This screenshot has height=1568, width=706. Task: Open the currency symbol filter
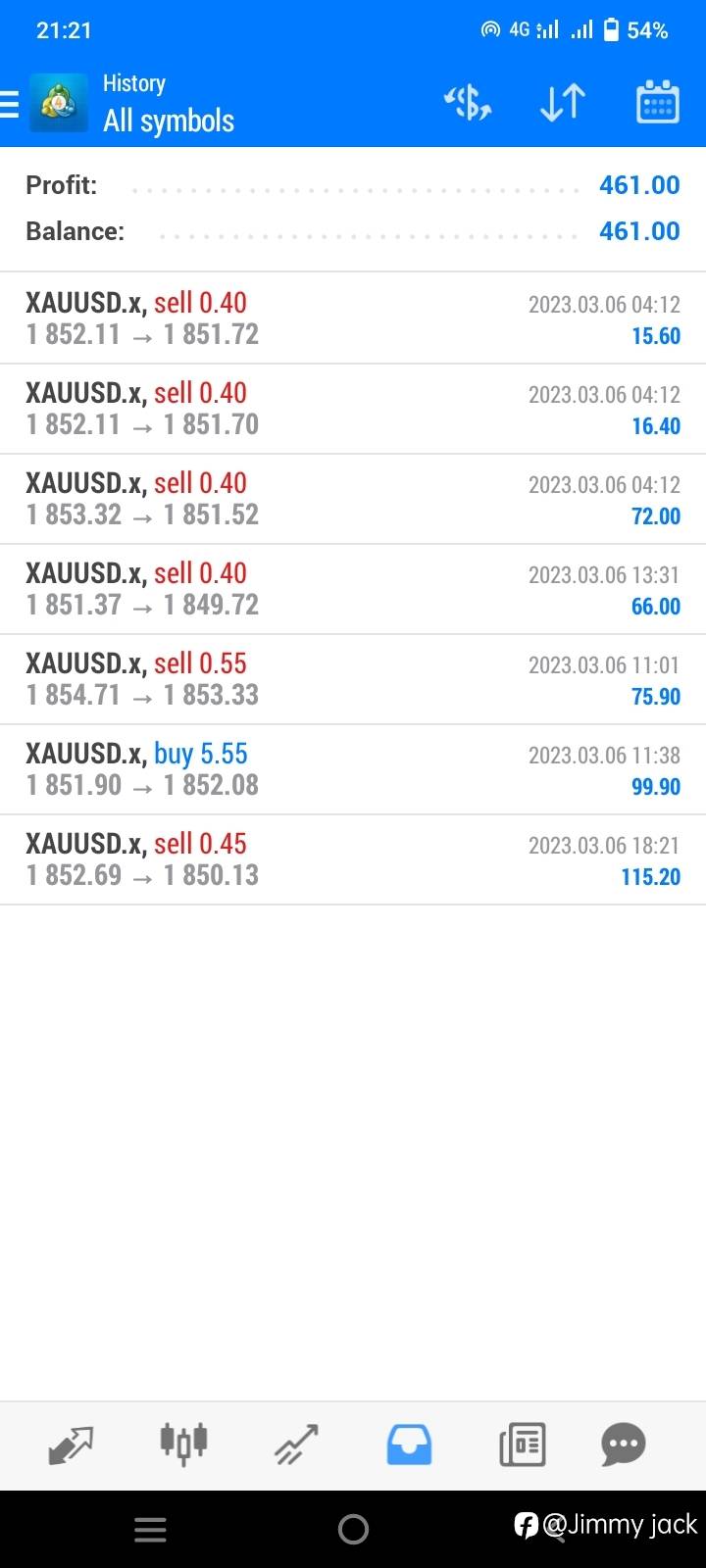pos(468,104)
